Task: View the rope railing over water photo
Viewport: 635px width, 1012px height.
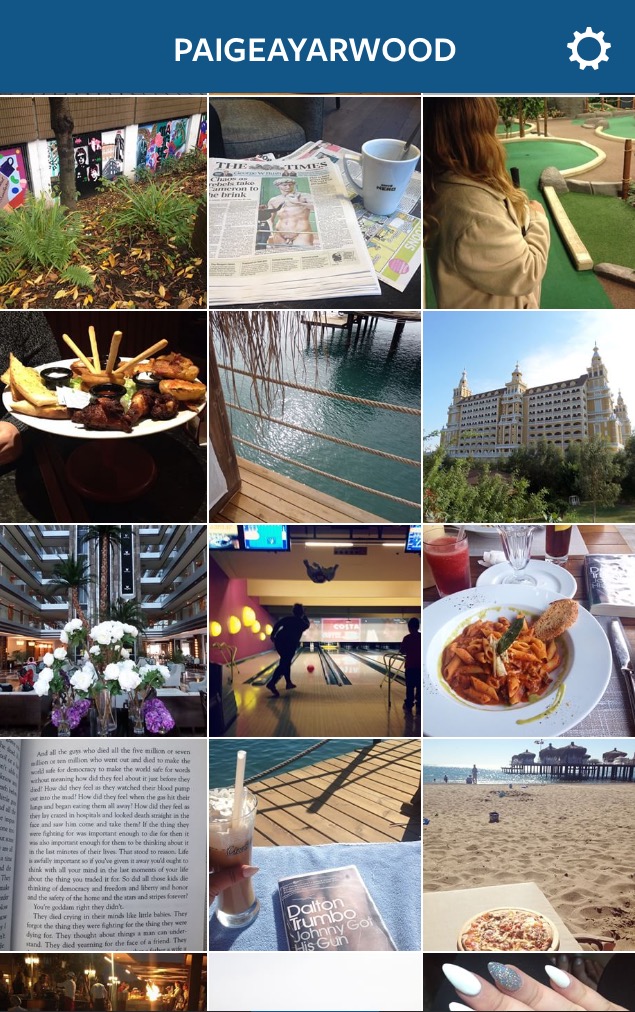Action: click(x=315, y=416)
